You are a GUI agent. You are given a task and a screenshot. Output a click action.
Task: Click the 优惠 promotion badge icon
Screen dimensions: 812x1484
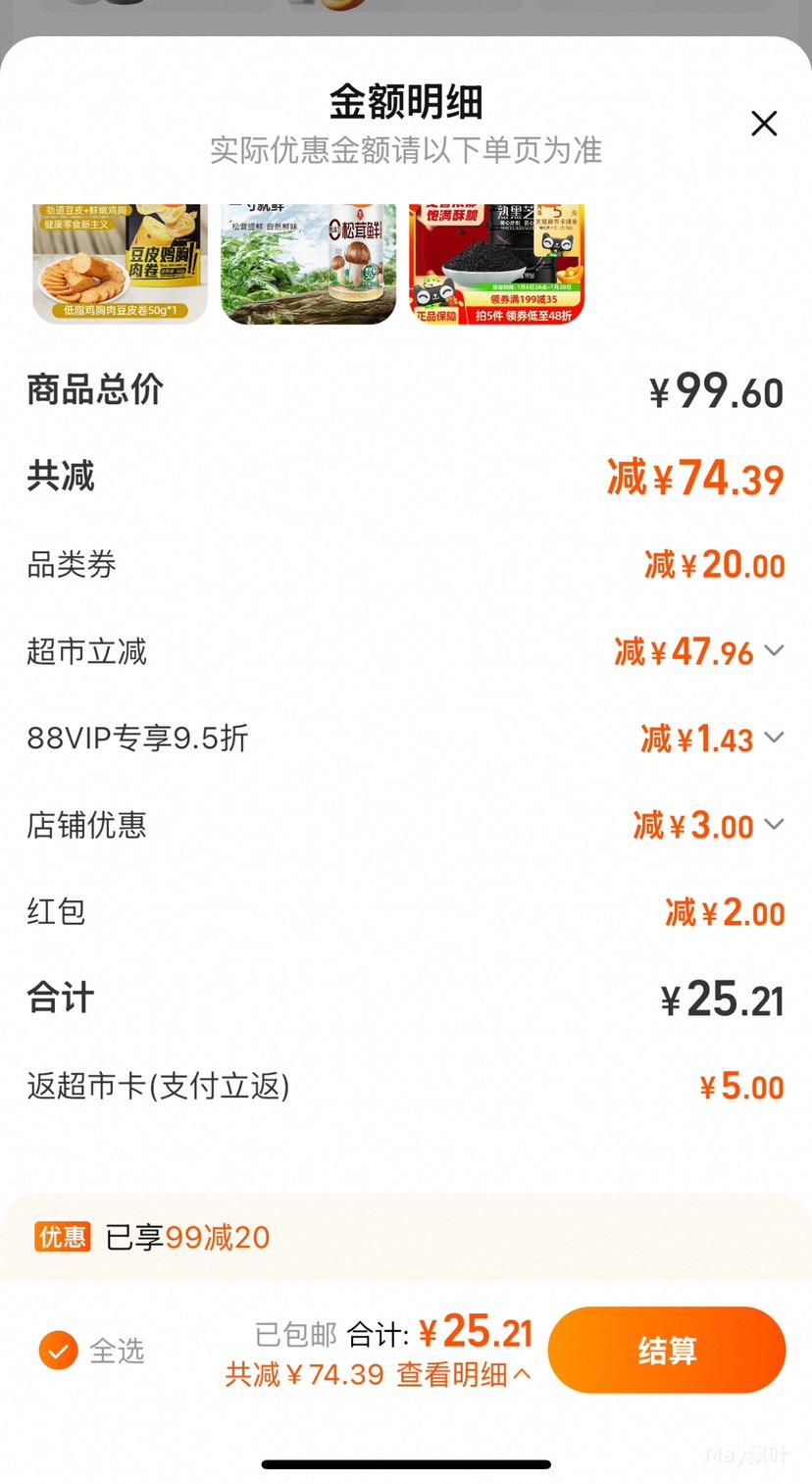point(62,1237)
